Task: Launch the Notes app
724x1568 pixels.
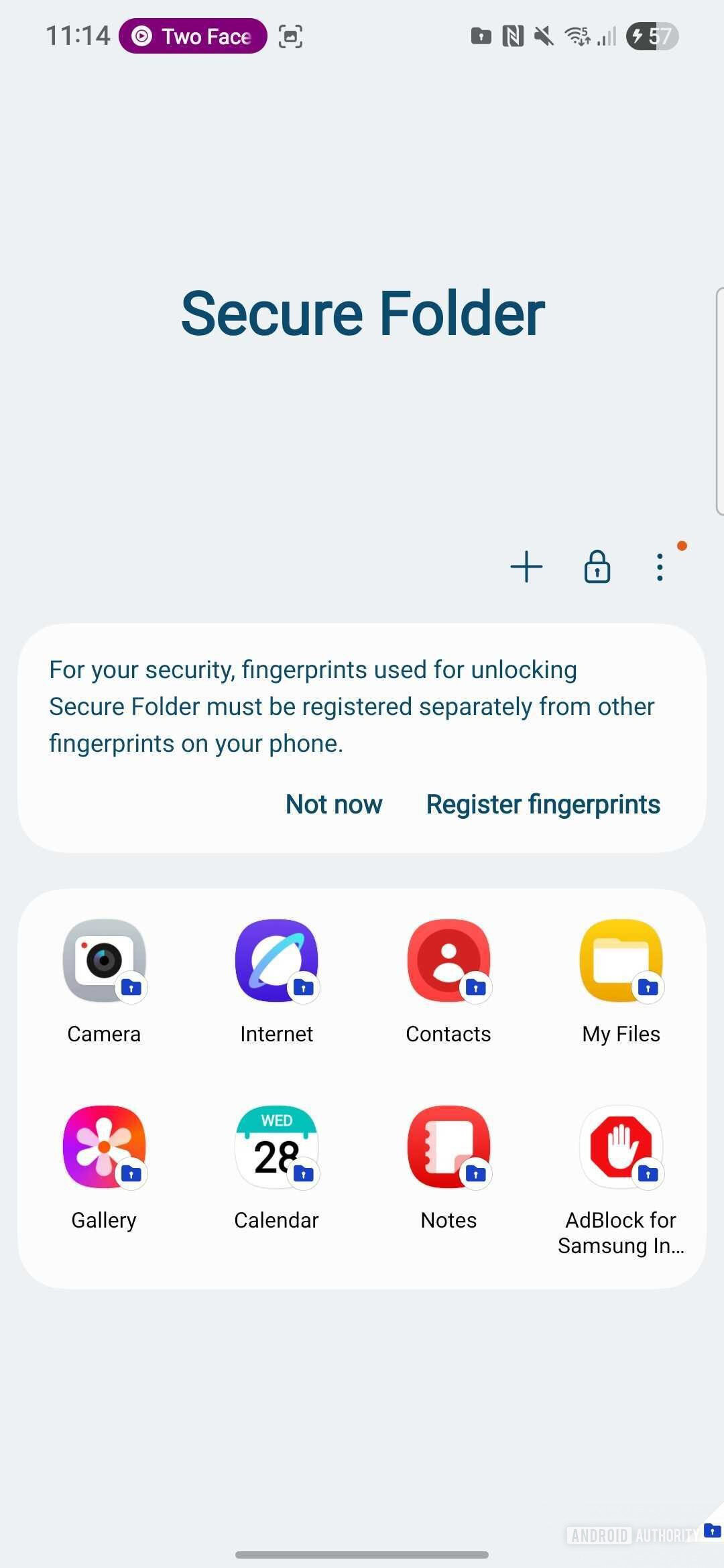Action: tap(448, 1147)
